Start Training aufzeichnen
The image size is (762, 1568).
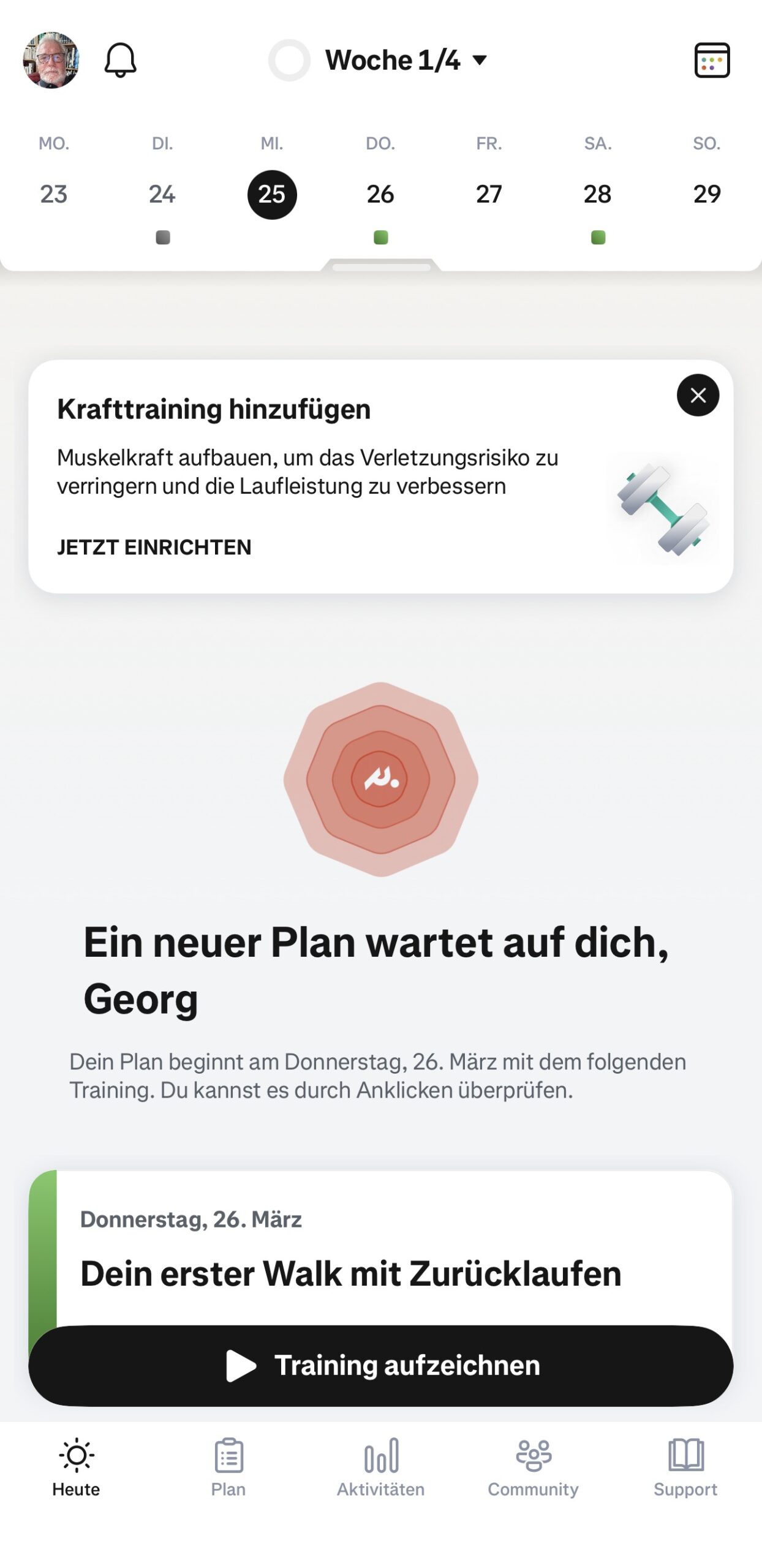pyautogui.click(x=380, y=1365)
